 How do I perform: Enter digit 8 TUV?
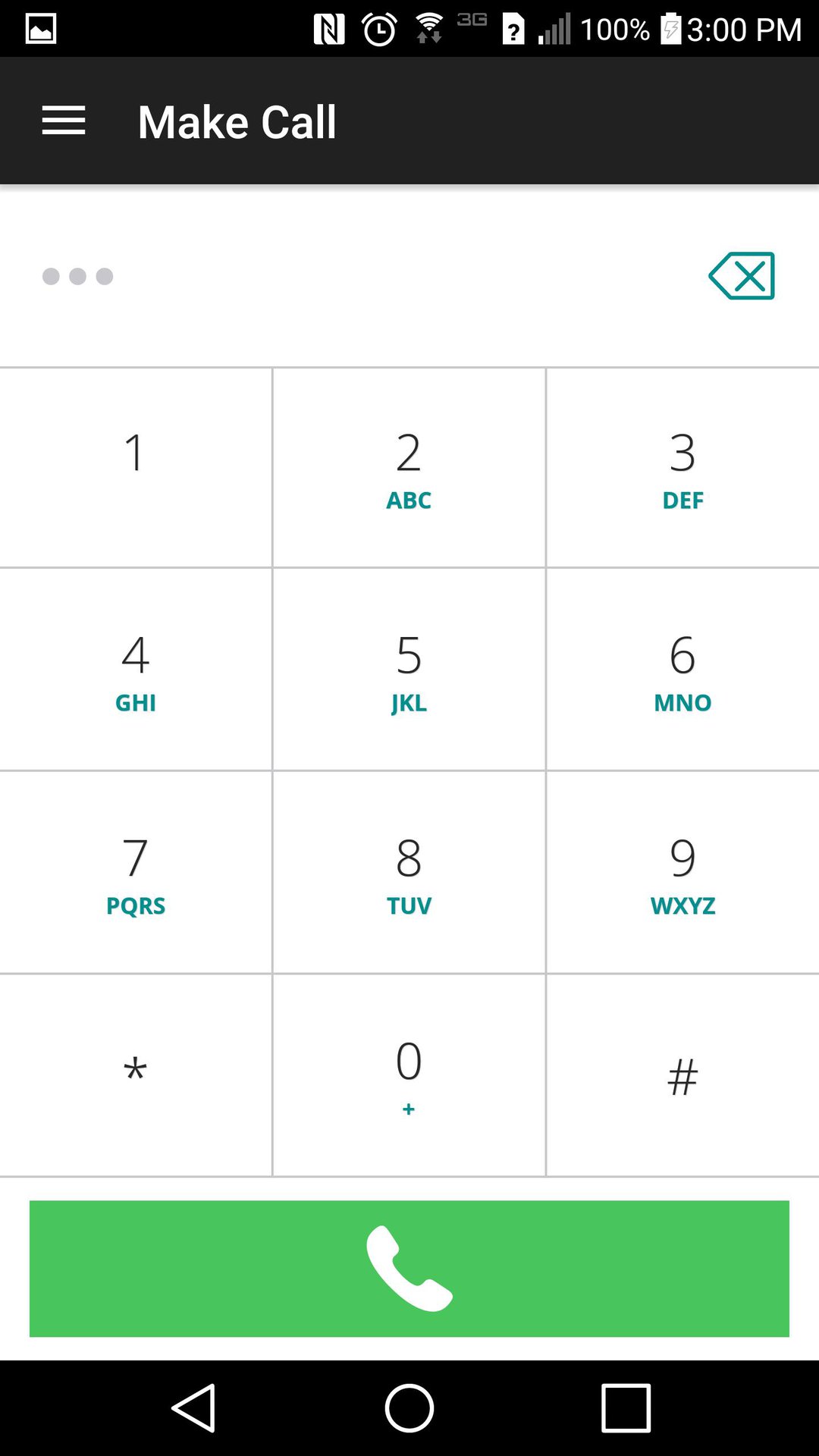409,873
